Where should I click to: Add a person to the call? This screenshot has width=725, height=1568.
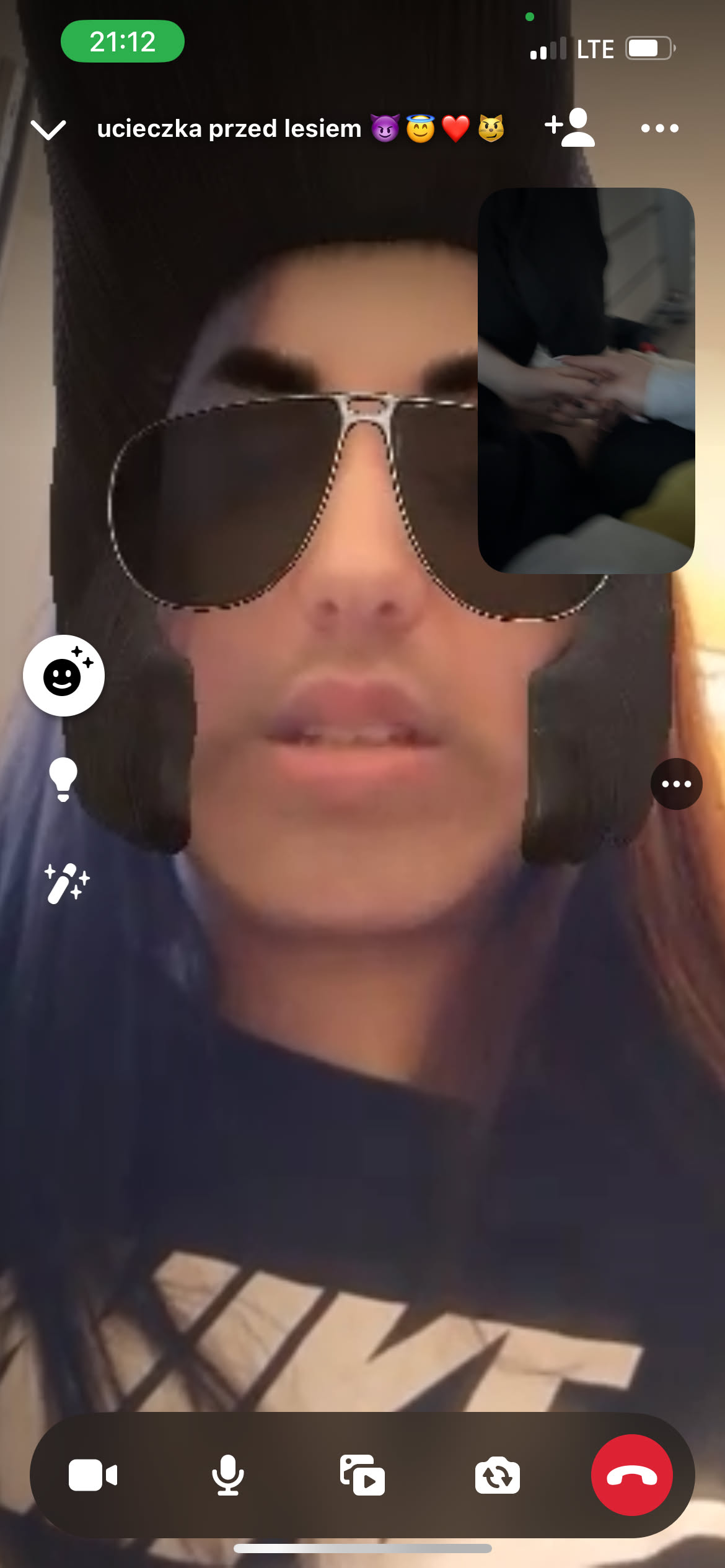(x=570, y=128)
